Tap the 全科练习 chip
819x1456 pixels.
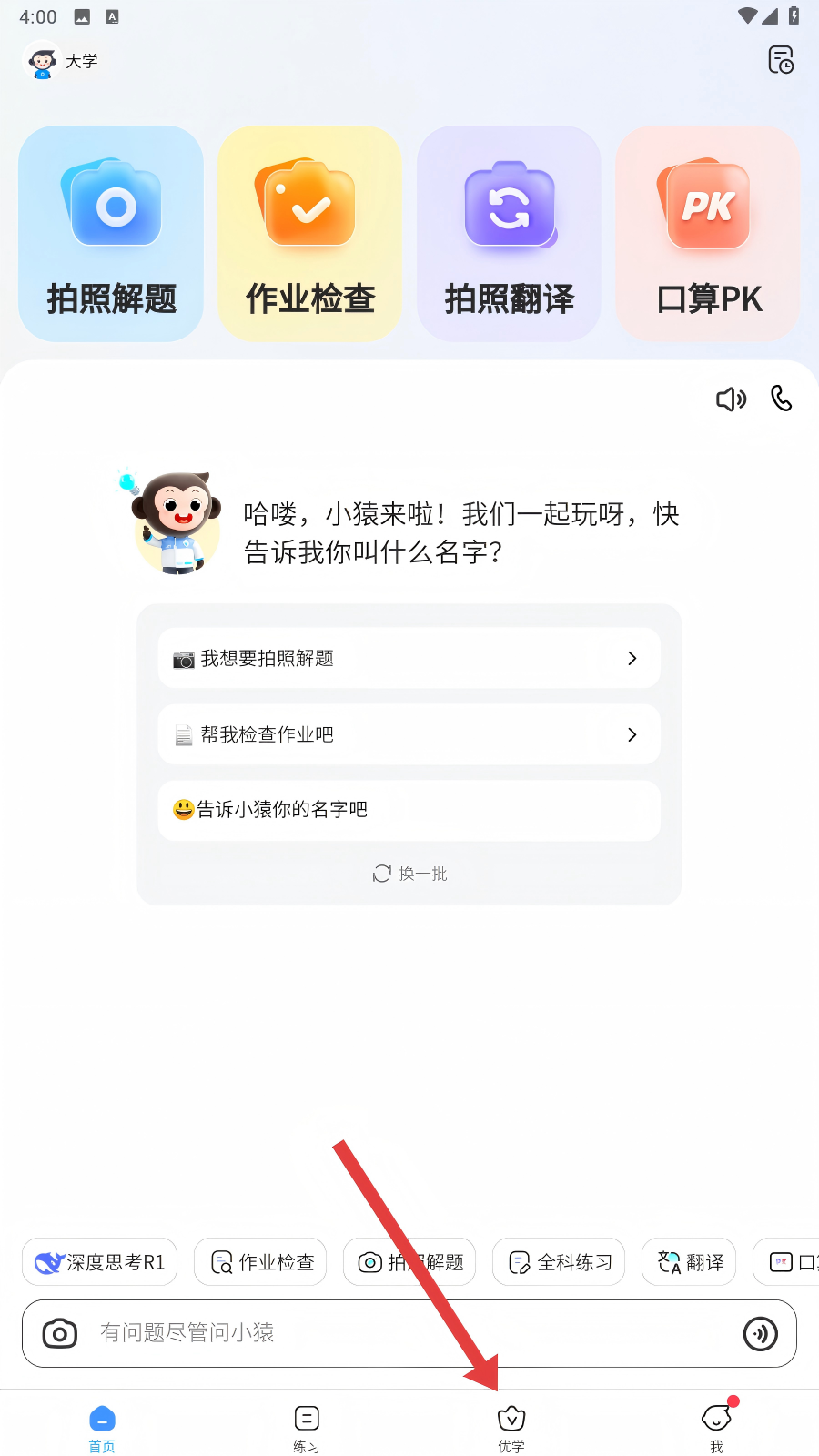click(559, 1262)
